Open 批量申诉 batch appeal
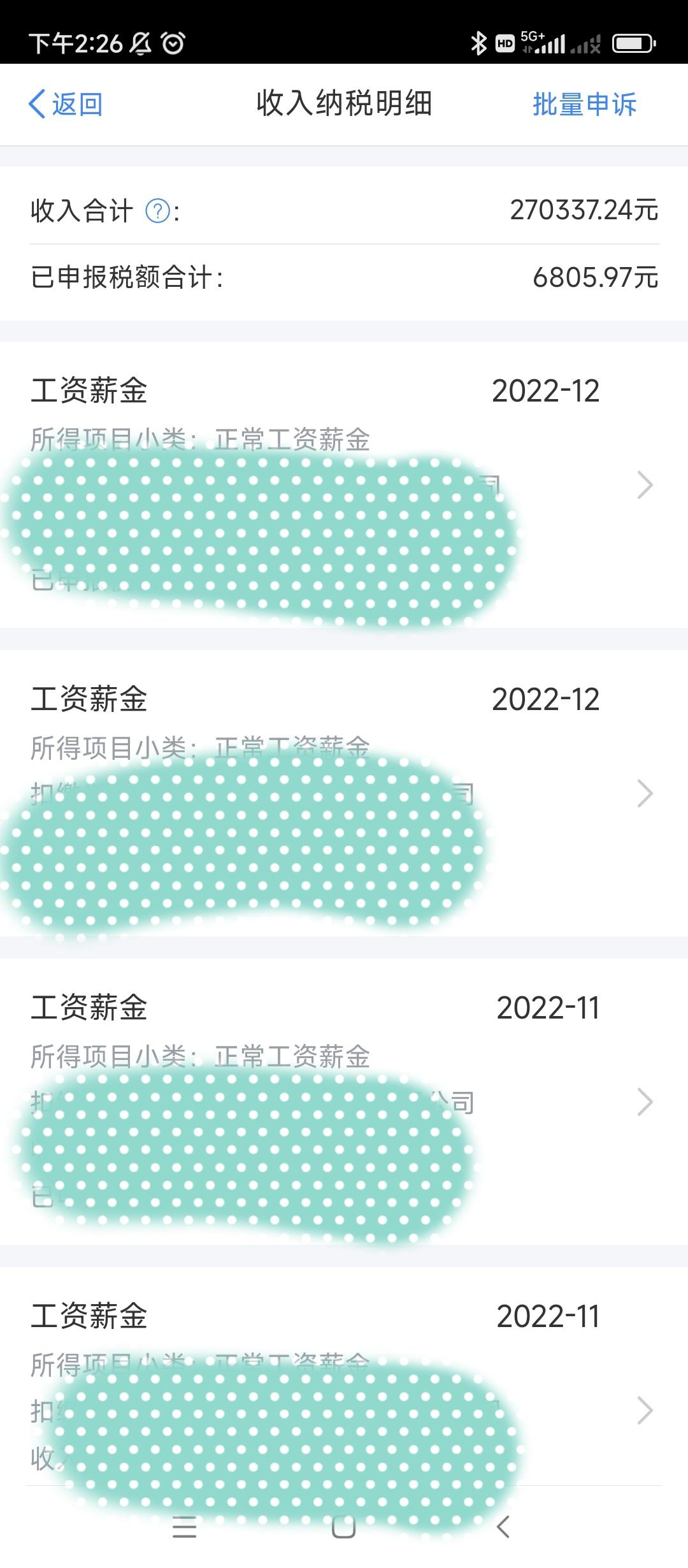 click(x=584, y=105)
